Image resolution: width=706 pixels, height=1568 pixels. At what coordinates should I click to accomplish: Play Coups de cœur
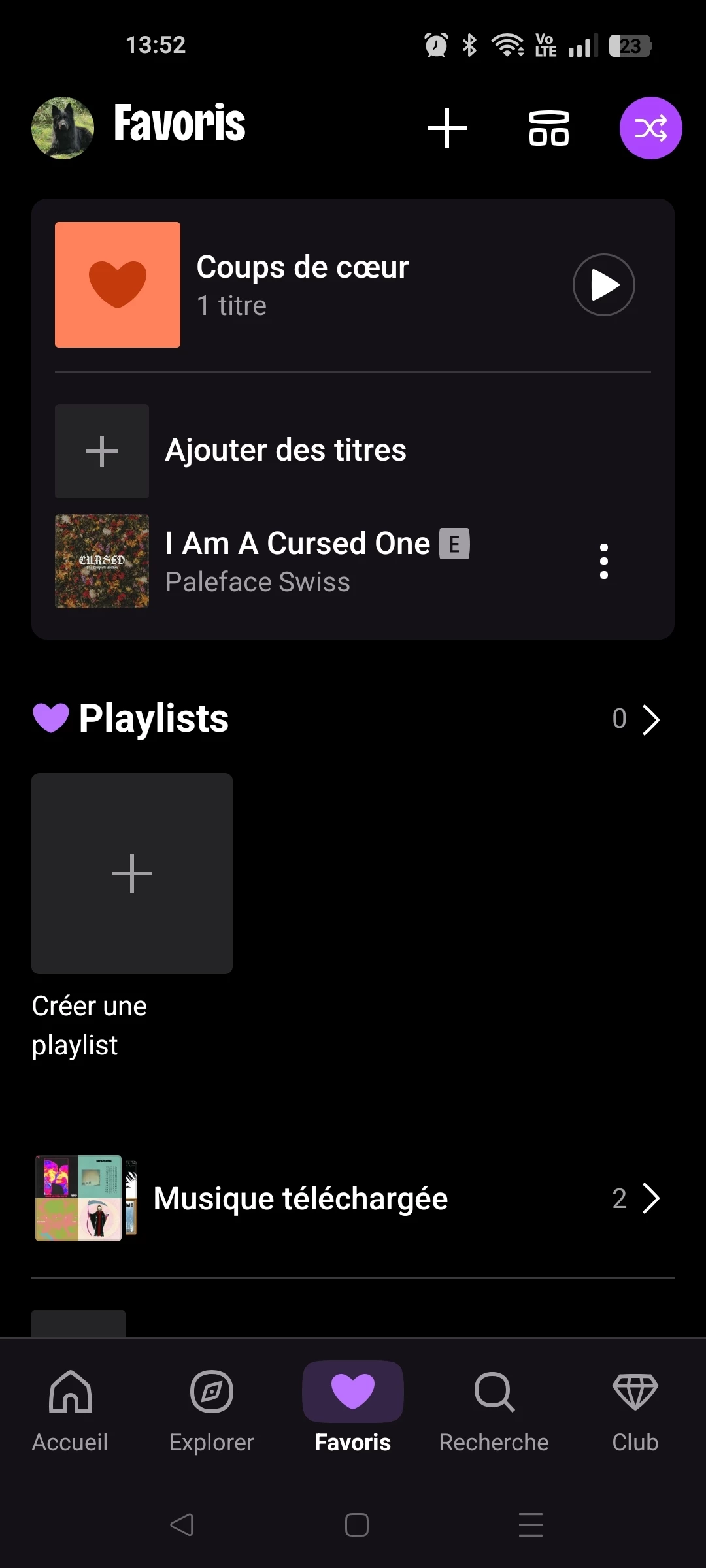click(603, 285)
